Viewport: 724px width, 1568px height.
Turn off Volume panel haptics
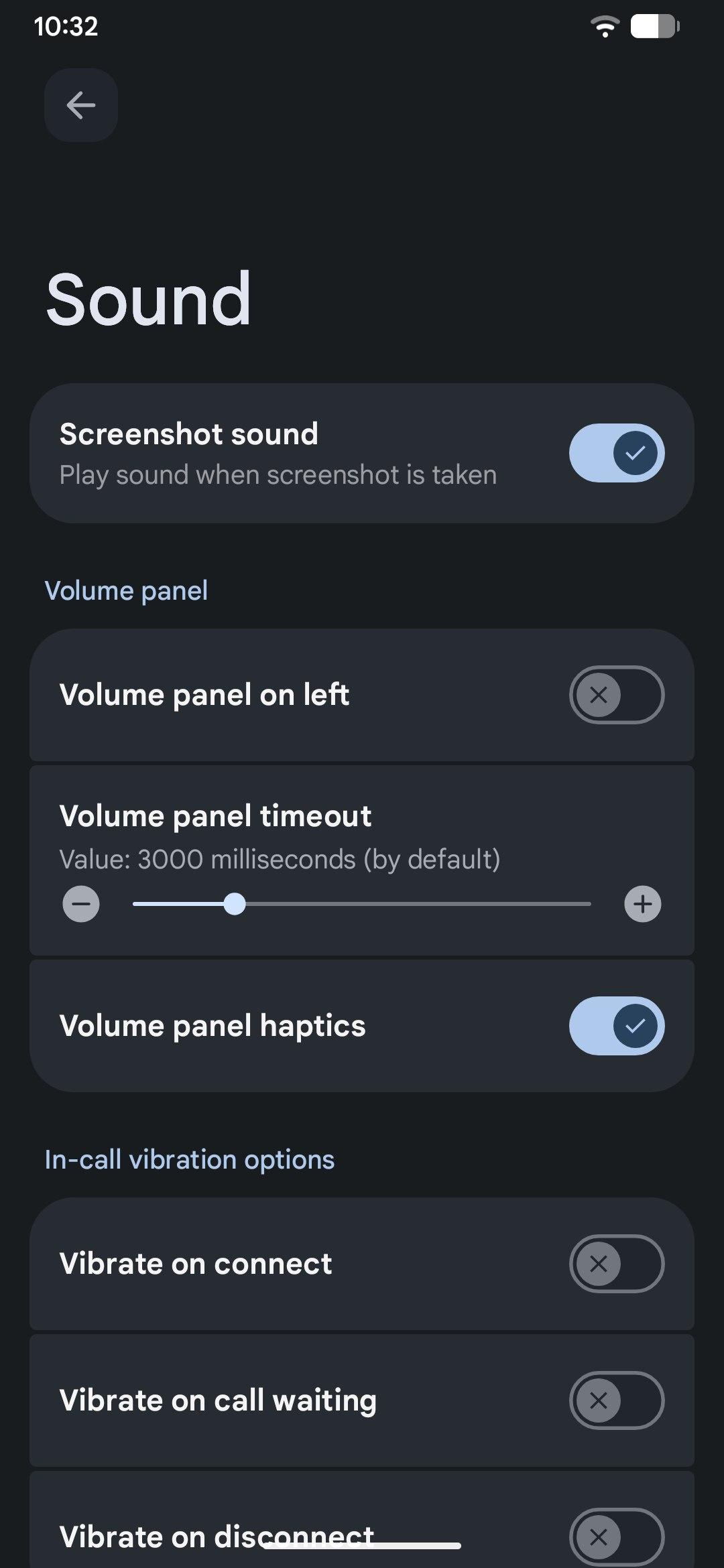(616, 1026)
